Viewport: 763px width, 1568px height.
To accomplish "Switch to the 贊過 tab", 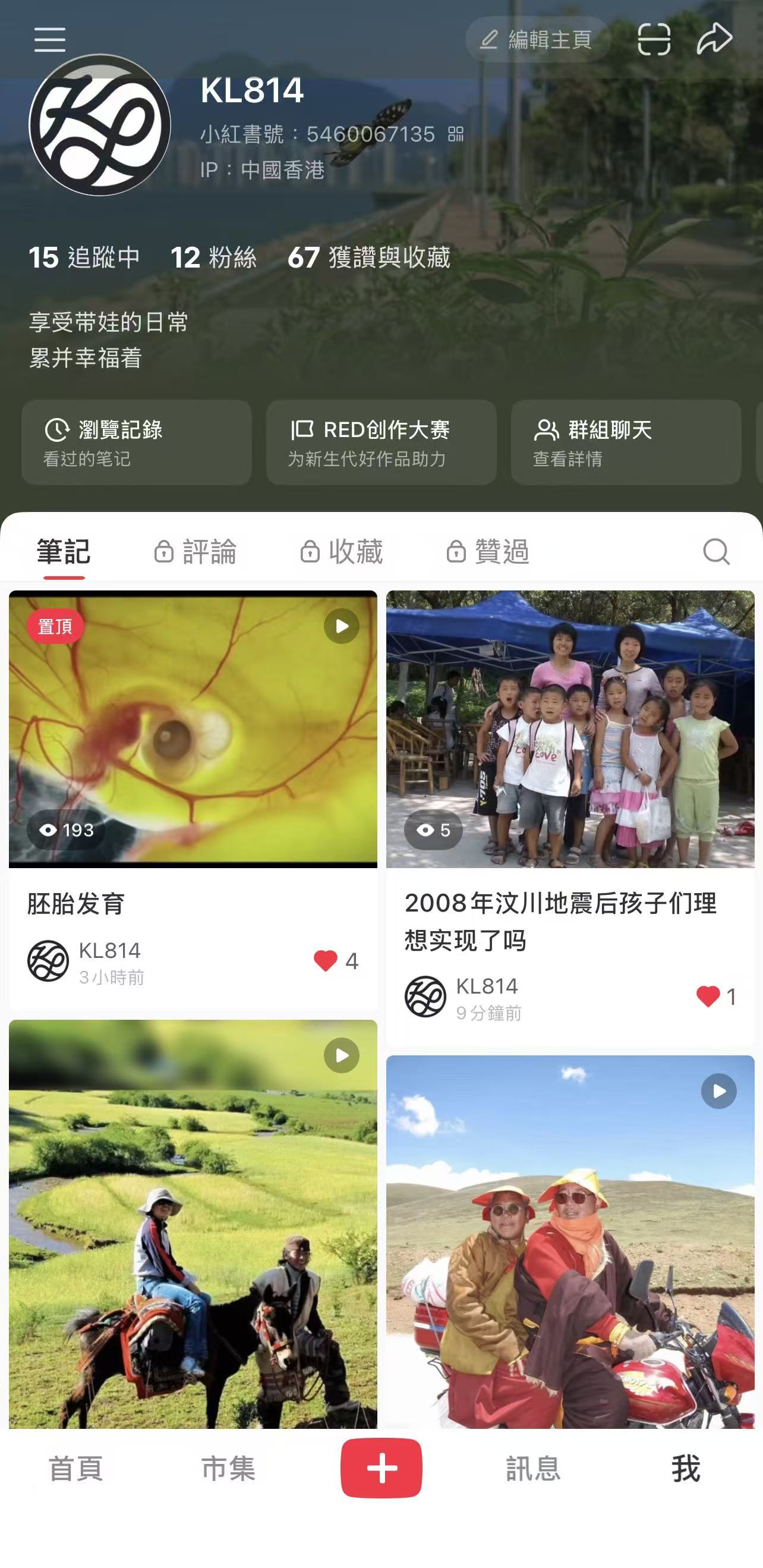I will tap(487, 552).
